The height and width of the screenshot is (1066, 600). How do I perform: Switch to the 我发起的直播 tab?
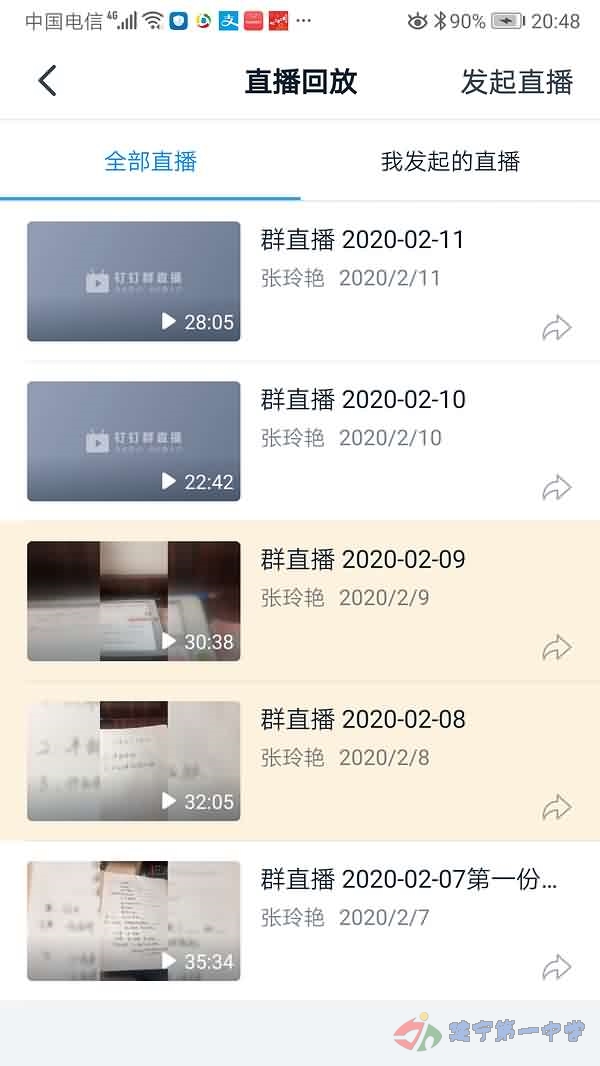[450, 161]
